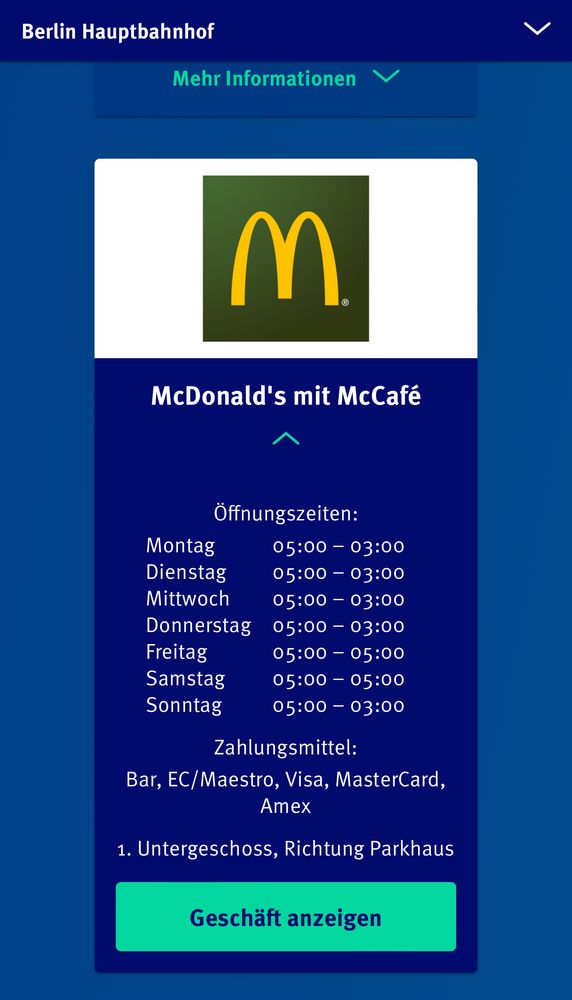Tap the Geschäft anzeigen button
Screen dimensions: 572x1000
tap(286, 916)
